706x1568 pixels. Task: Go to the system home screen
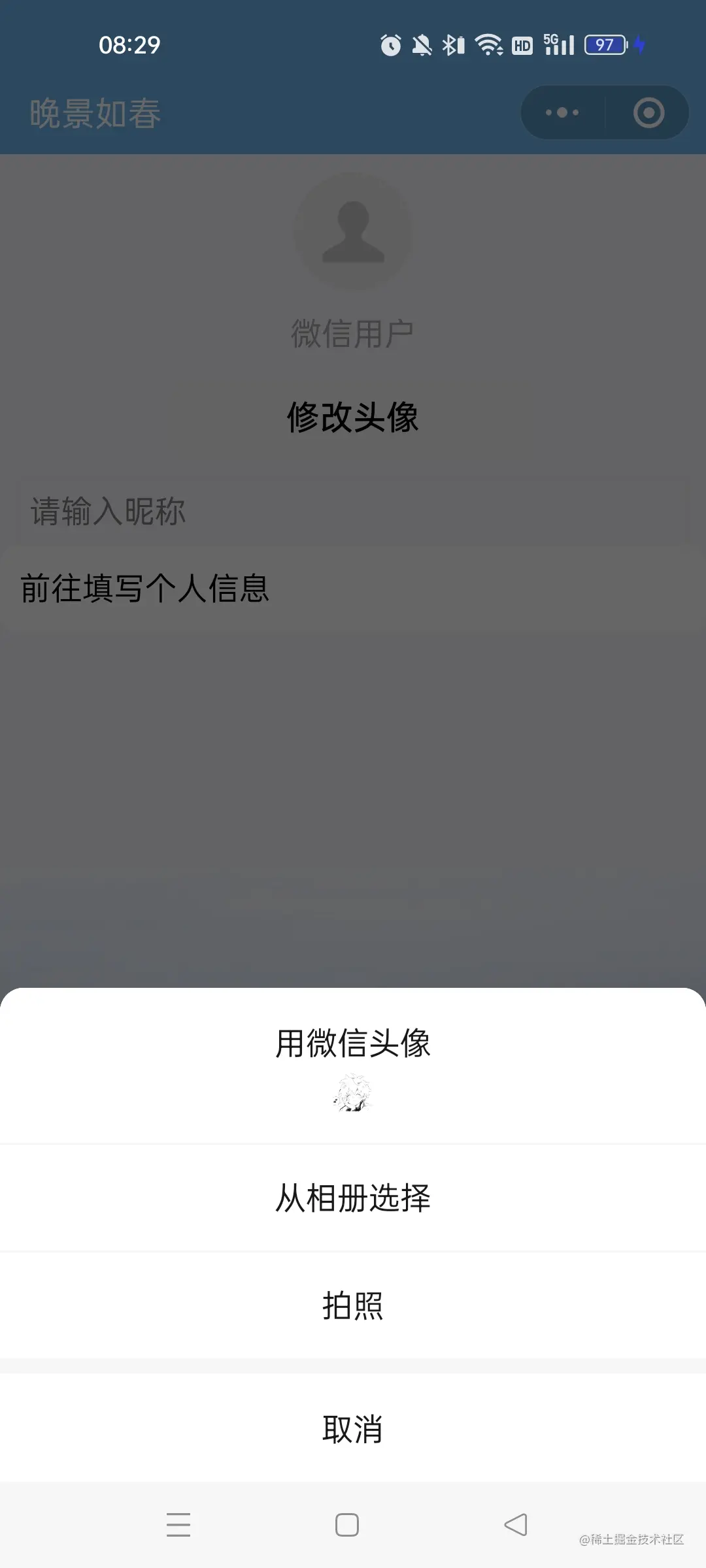click(x=346, y=1525)
